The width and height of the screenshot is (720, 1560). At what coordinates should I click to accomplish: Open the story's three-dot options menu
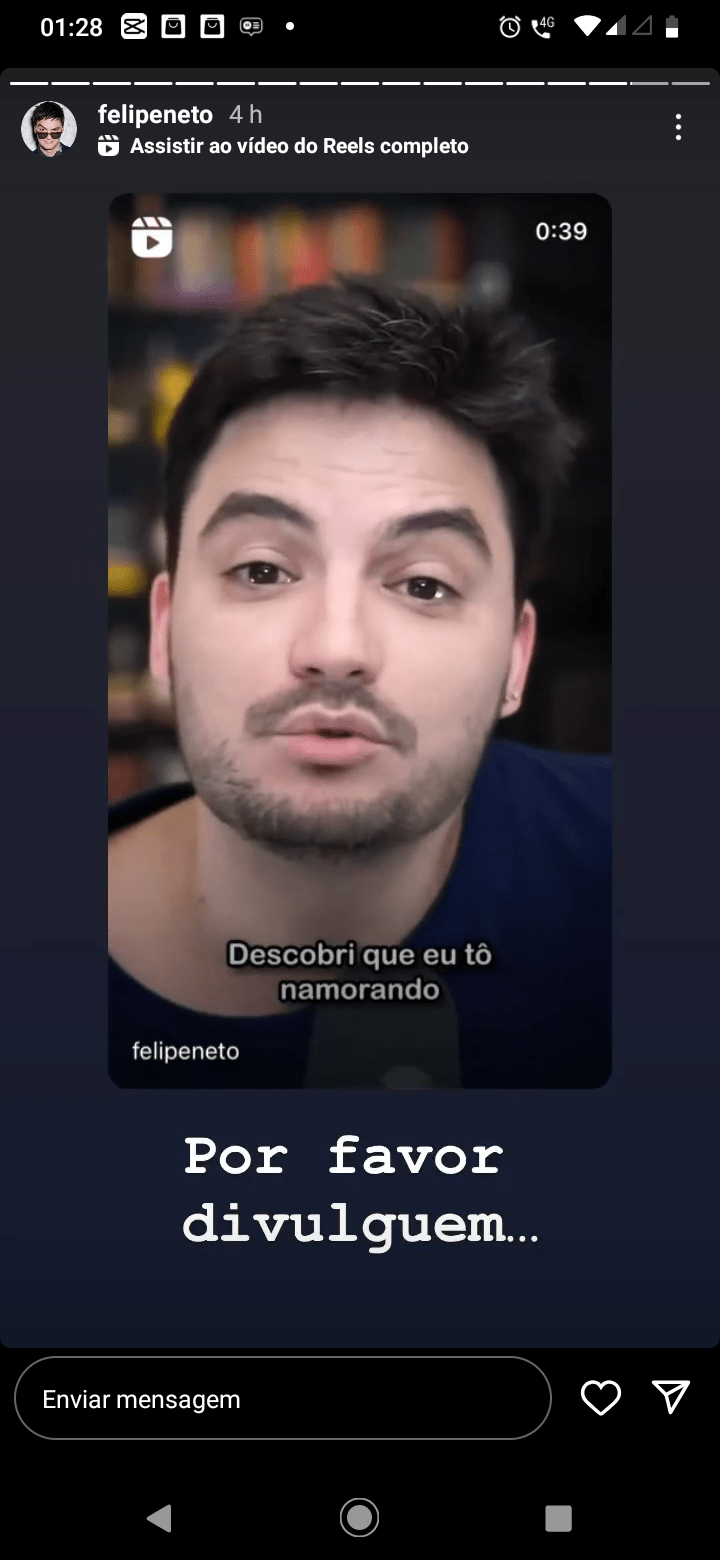click(x=678, y=127)
